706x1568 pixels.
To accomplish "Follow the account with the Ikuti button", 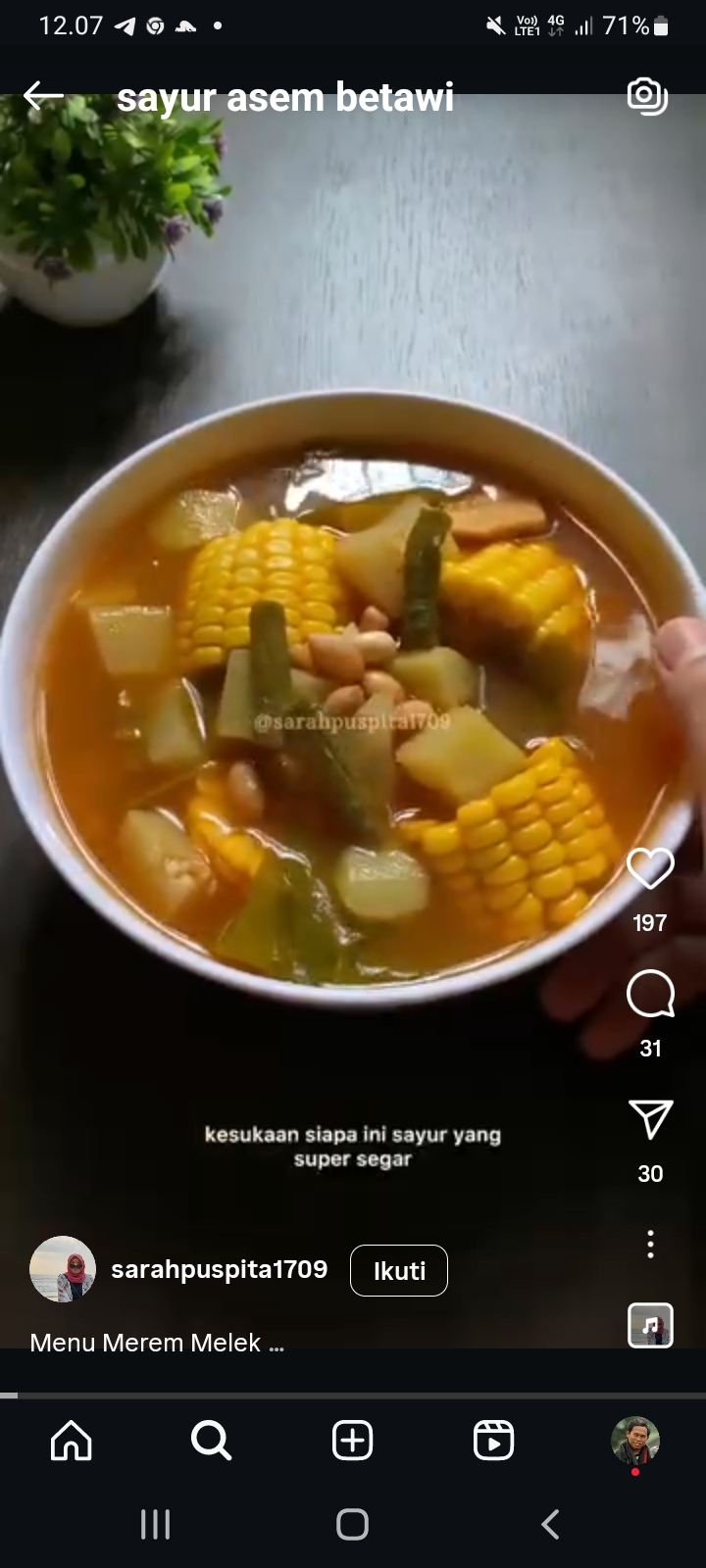I will 398,1270.
